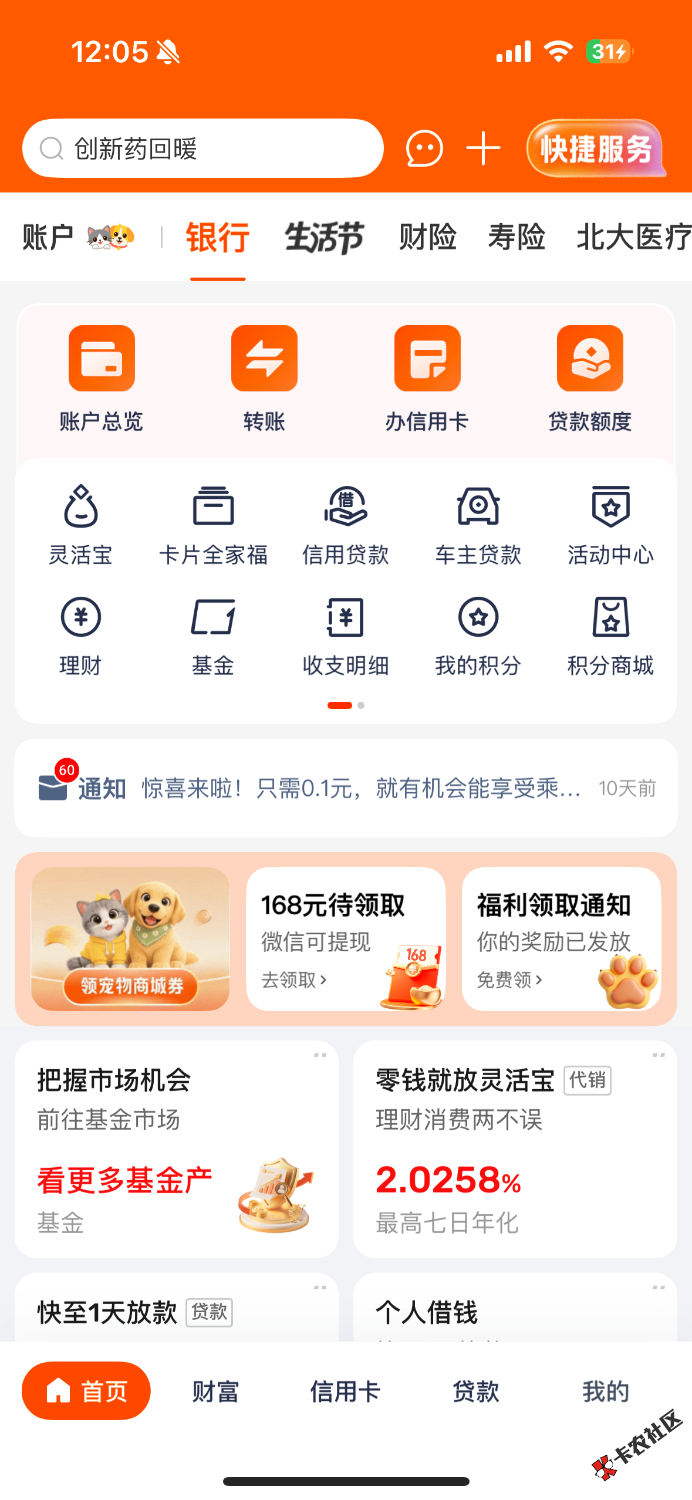Open the 通知 notification row
The image size is (692, 1500).
pos(346,788)
